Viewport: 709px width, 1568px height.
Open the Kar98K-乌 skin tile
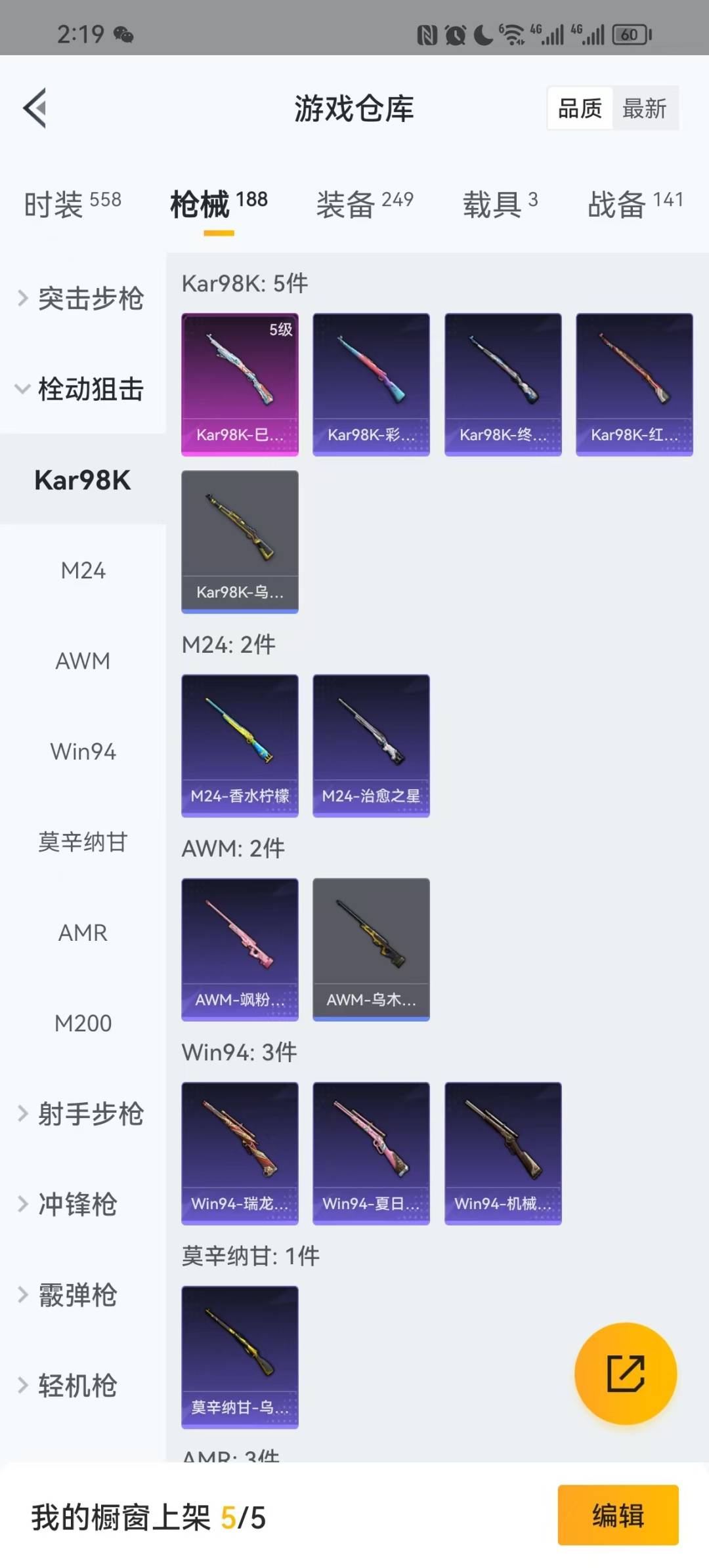tap(240, 541)
